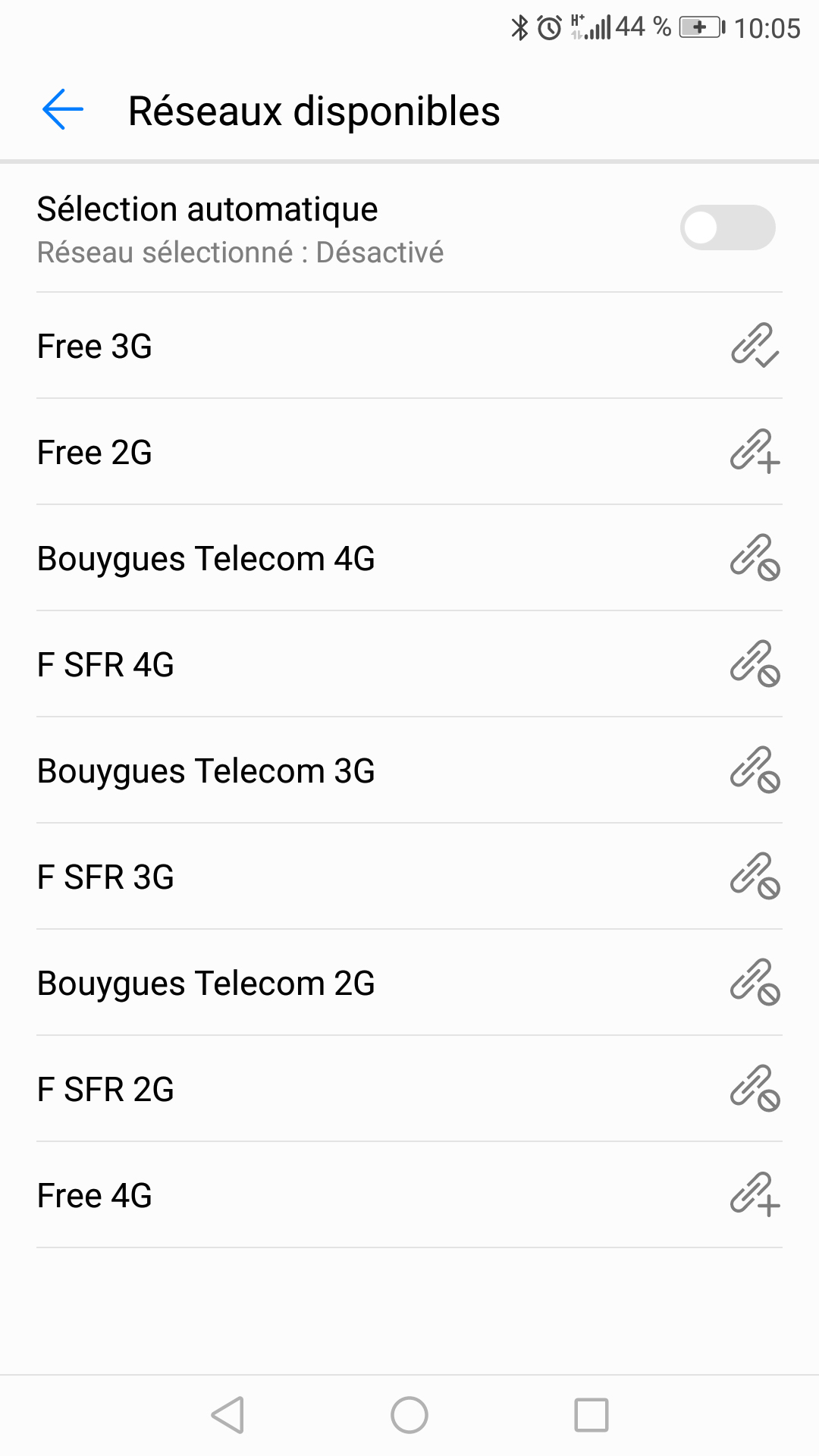Tap the system home button
Screen dimensions: 819x1456
click(x=409, y=1415)
